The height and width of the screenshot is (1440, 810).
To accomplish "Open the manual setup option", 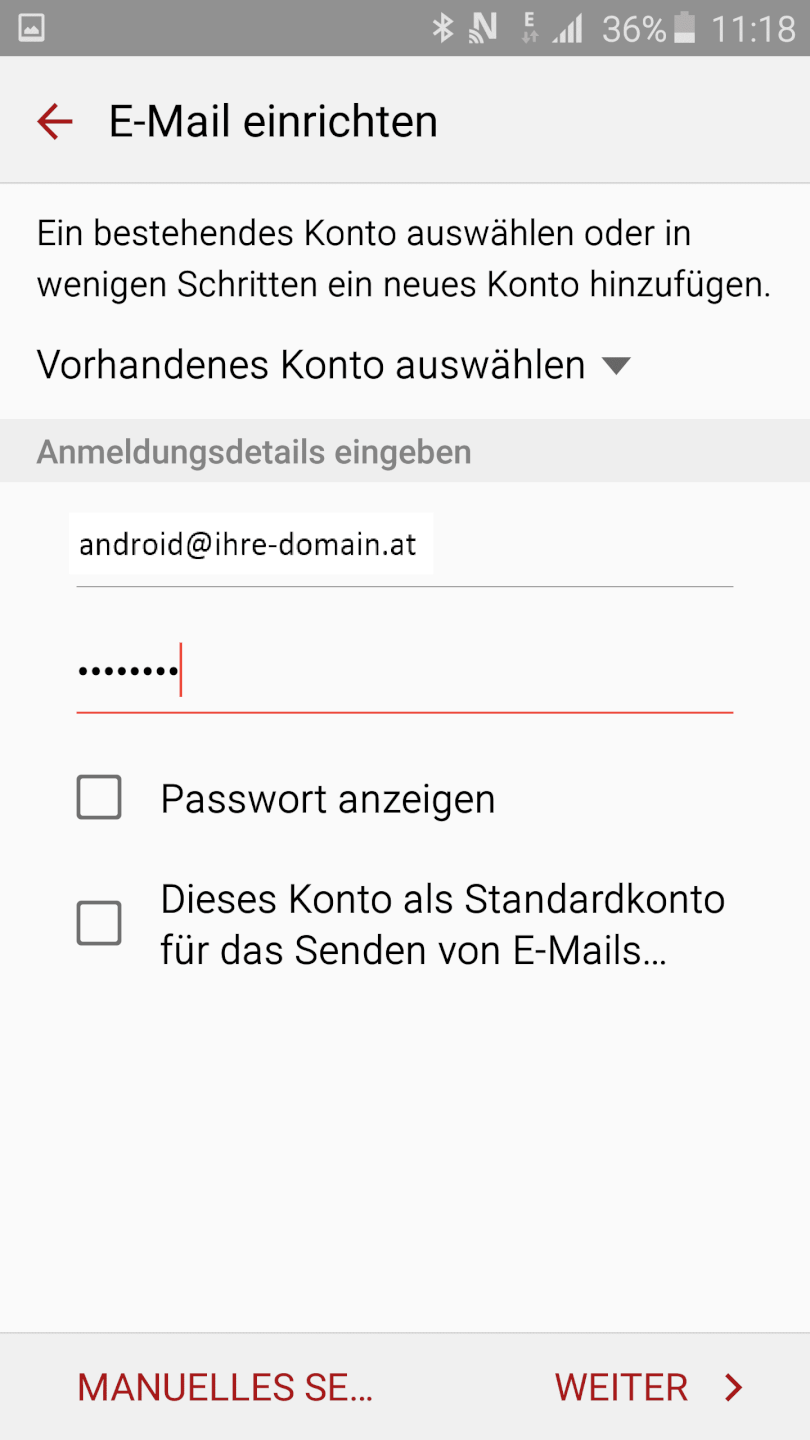I will coord(225,1387).
